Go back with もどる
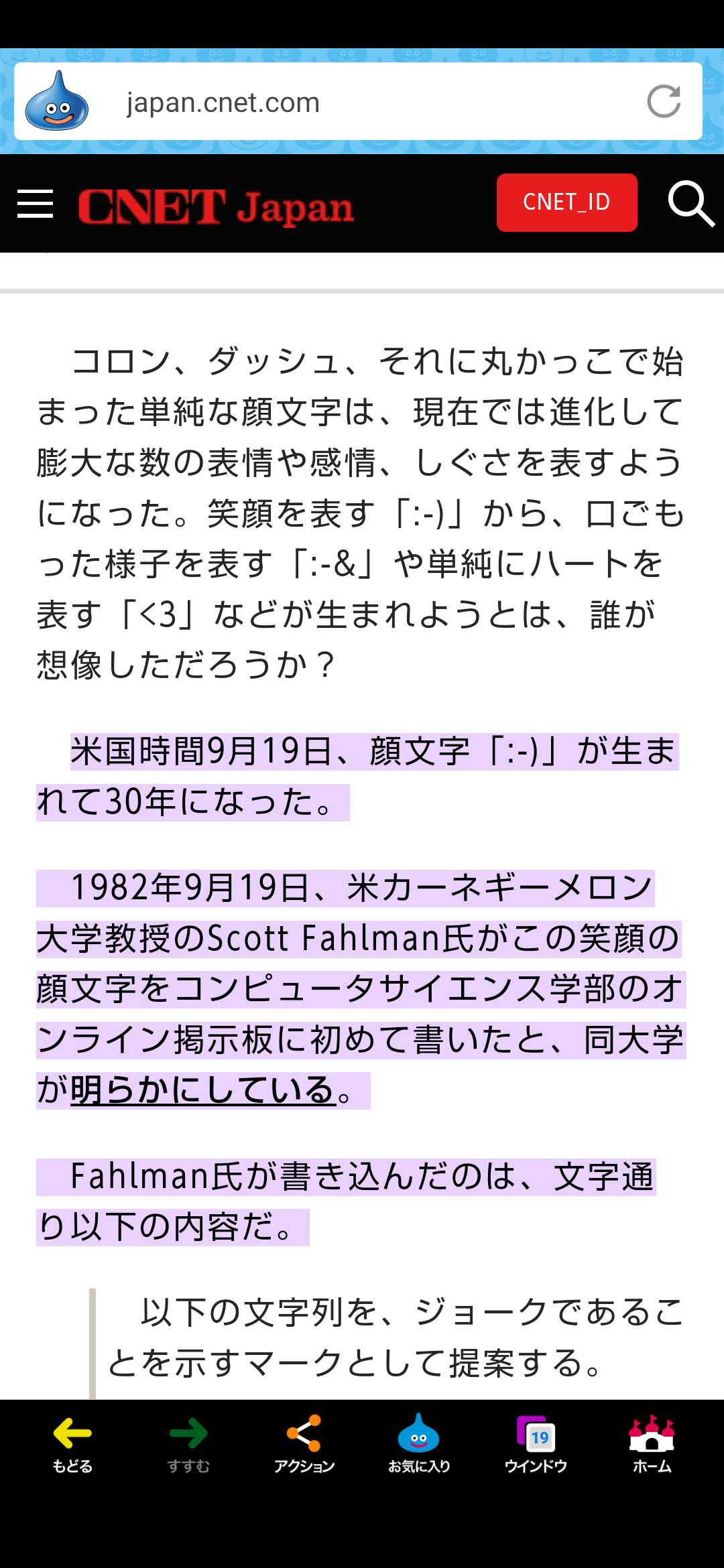Image resolution: width=724 pixels, height=1568 pixels. (72, 1444)
